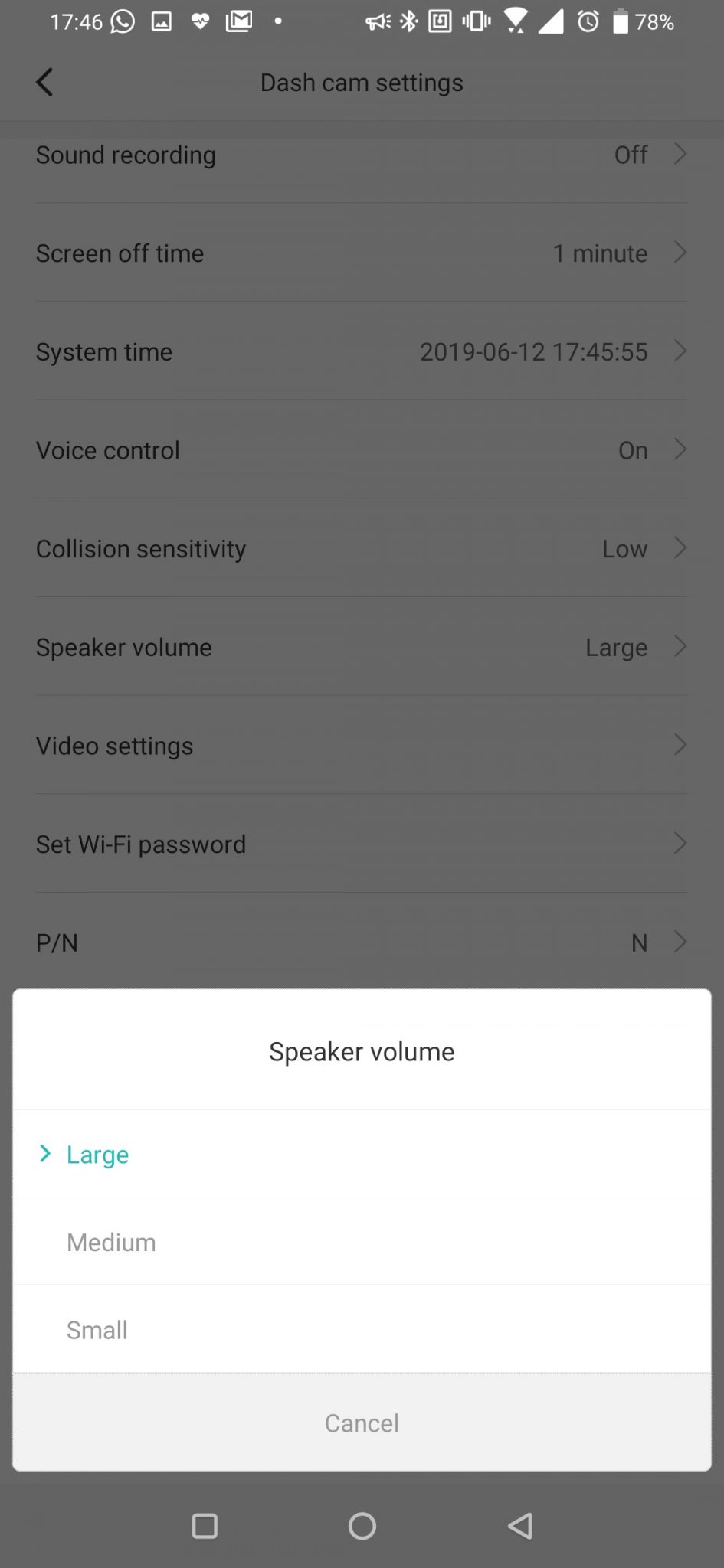Select the Large speaker volume option

click(362, 1154)
